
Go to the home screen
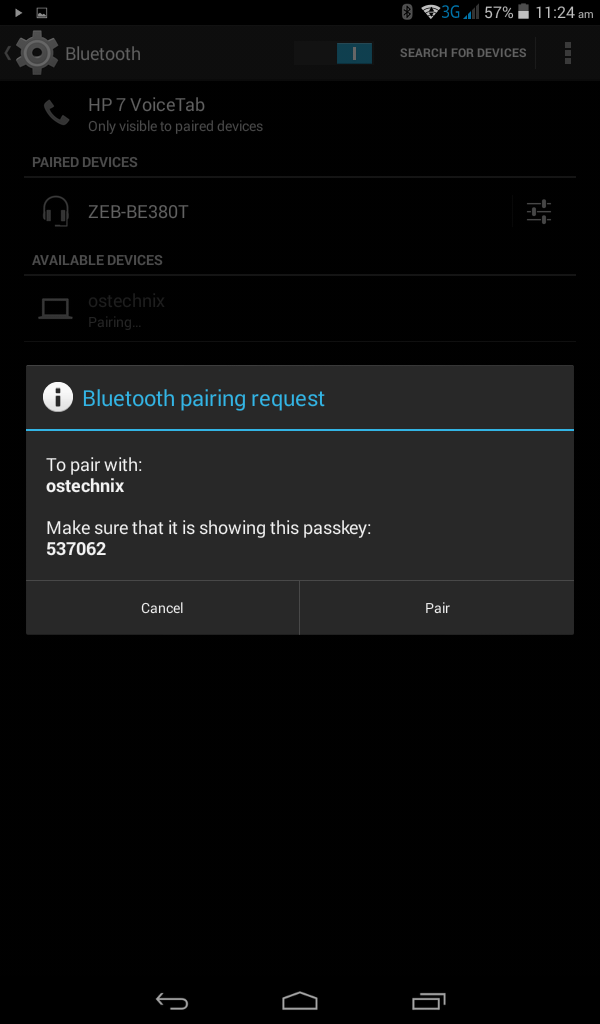[x=300, y=1000]
